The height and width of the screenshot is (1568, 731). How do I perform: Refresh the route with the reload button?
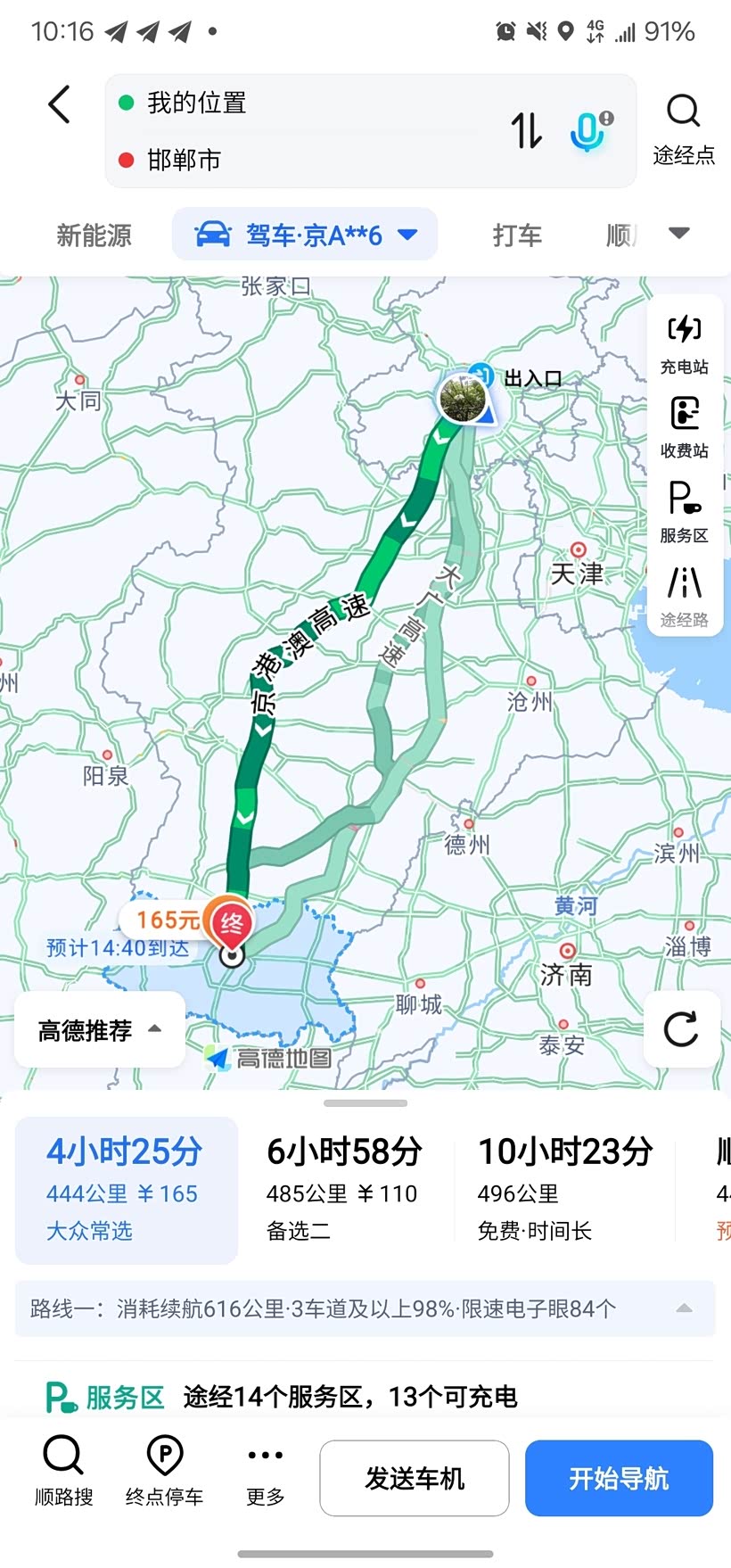[682, 1028]
